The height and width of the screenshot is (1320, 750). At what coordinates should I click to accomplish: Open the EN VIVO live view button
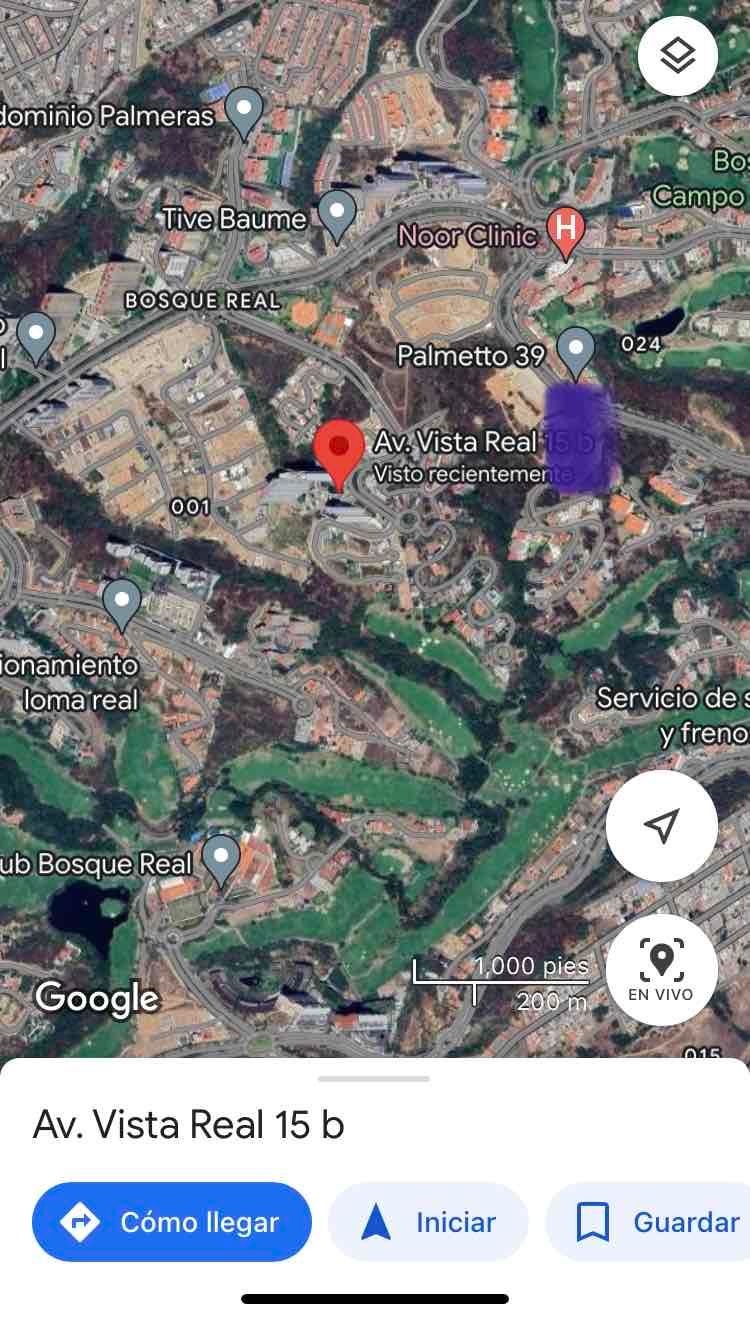pos(661,970)
